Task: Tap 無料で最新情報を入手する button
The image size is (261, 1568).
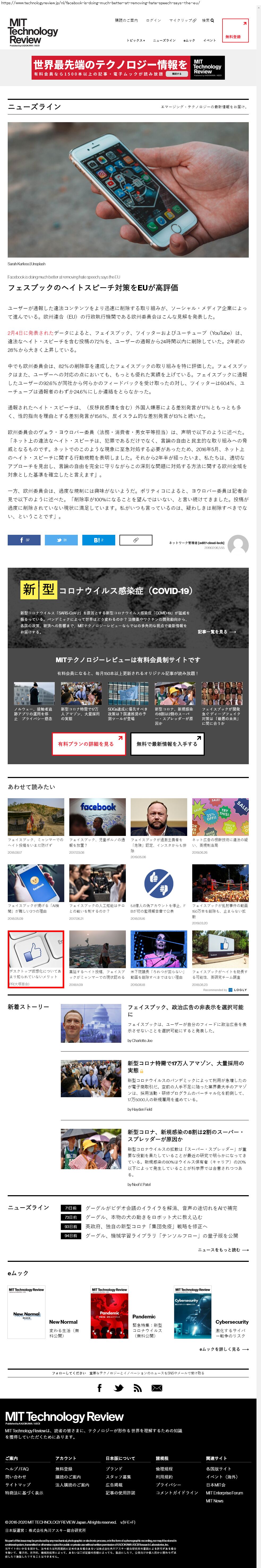Action: coord(167,743)
